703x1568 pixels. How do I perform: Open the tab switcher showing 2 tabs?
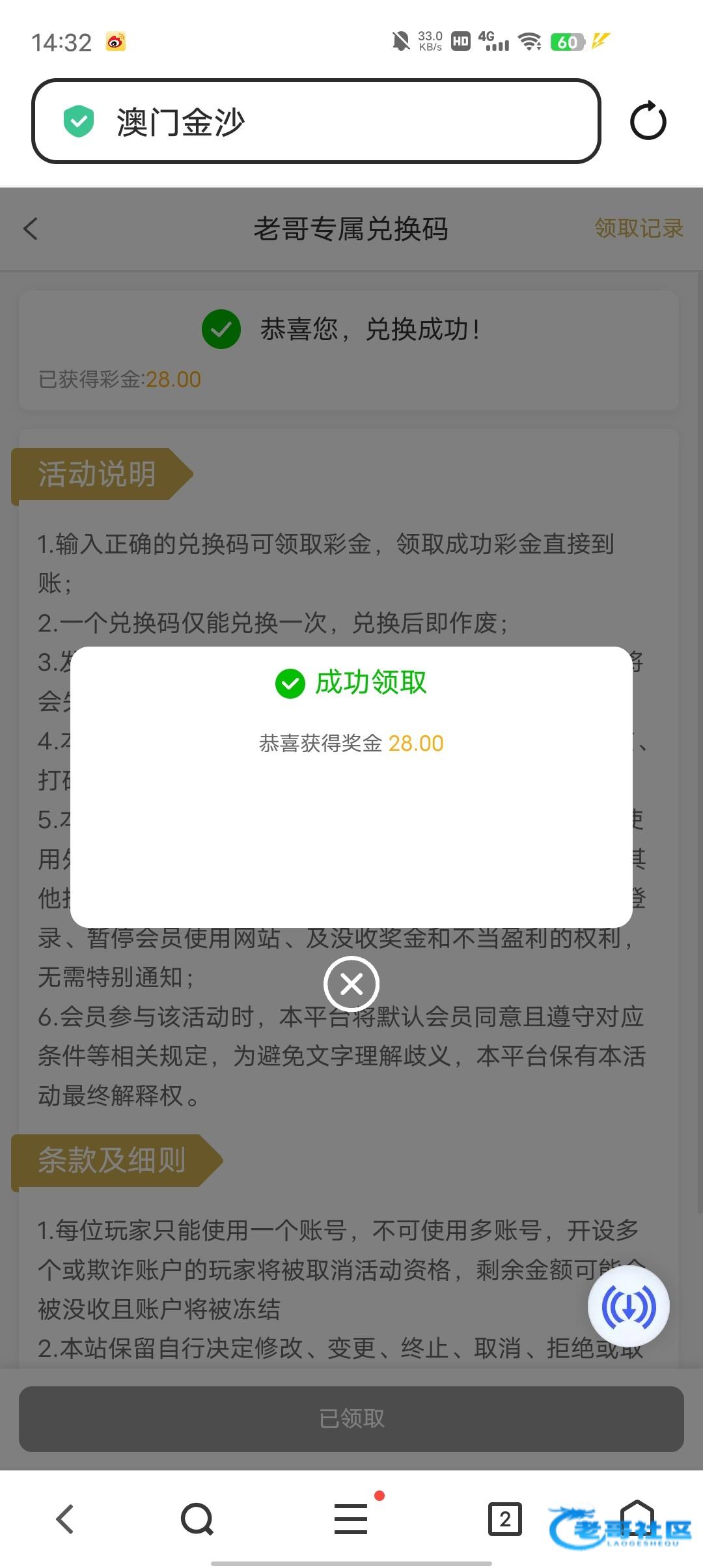[505, 1519]
